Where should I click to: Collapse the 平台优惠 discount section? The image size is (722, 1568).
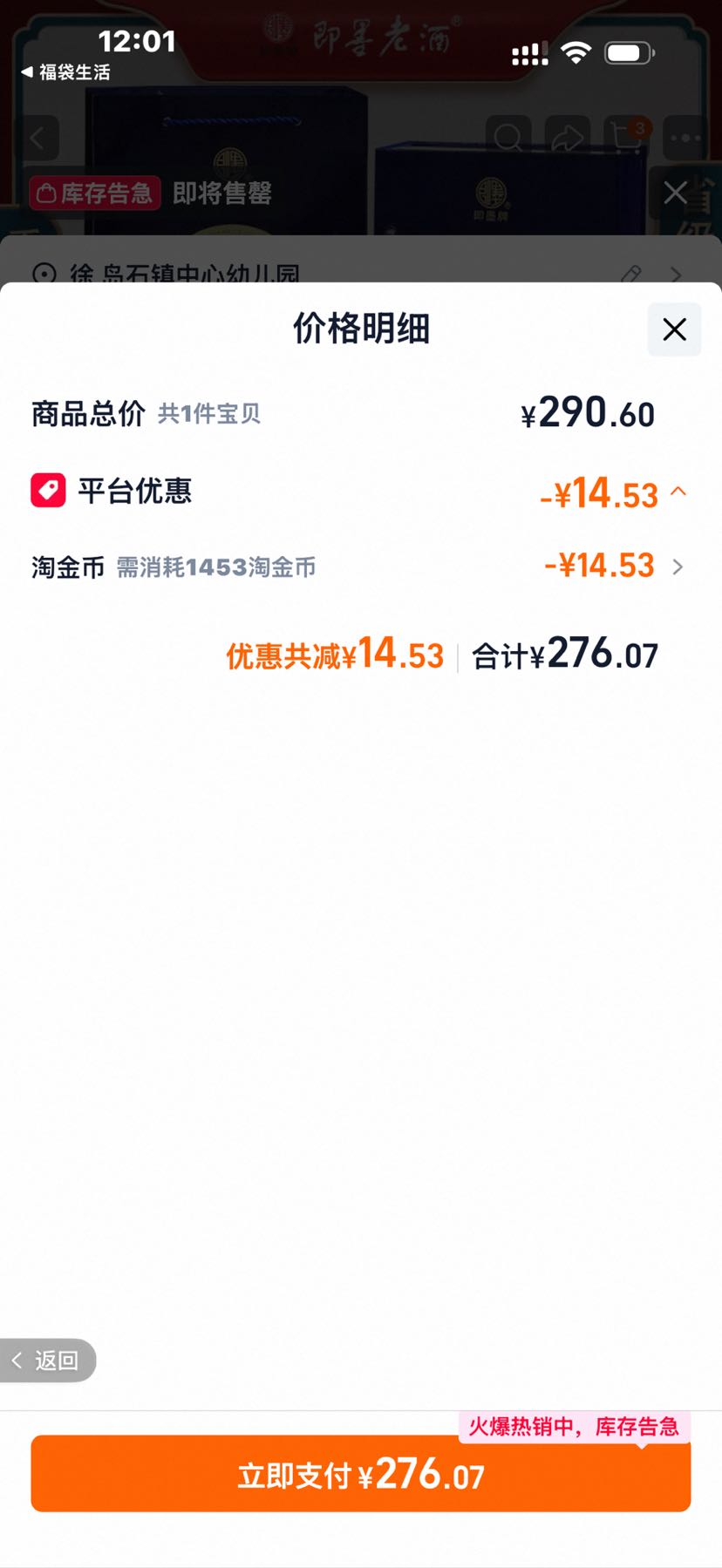tap(678, 492)
